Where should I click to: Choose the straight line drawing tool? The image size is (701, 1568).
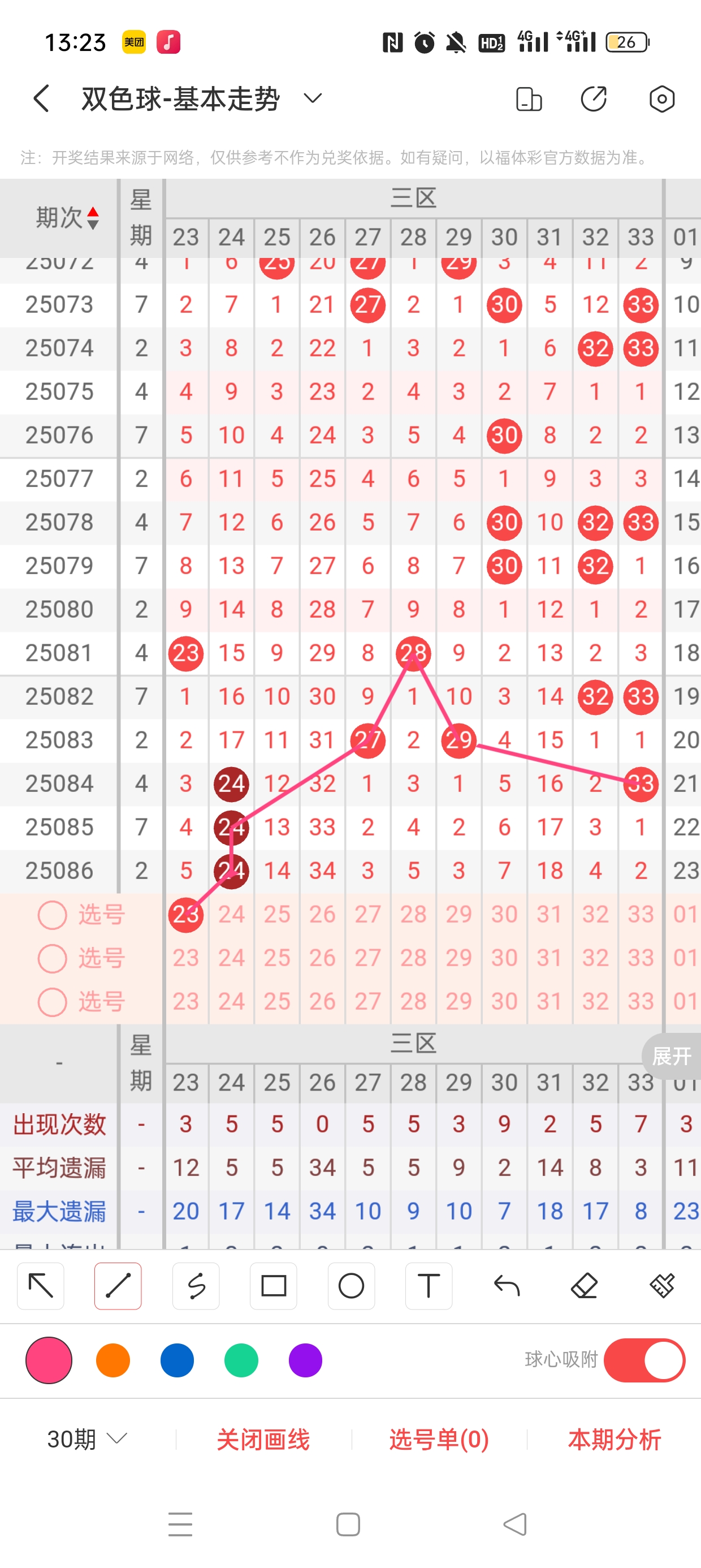[x=118, y=1286]
